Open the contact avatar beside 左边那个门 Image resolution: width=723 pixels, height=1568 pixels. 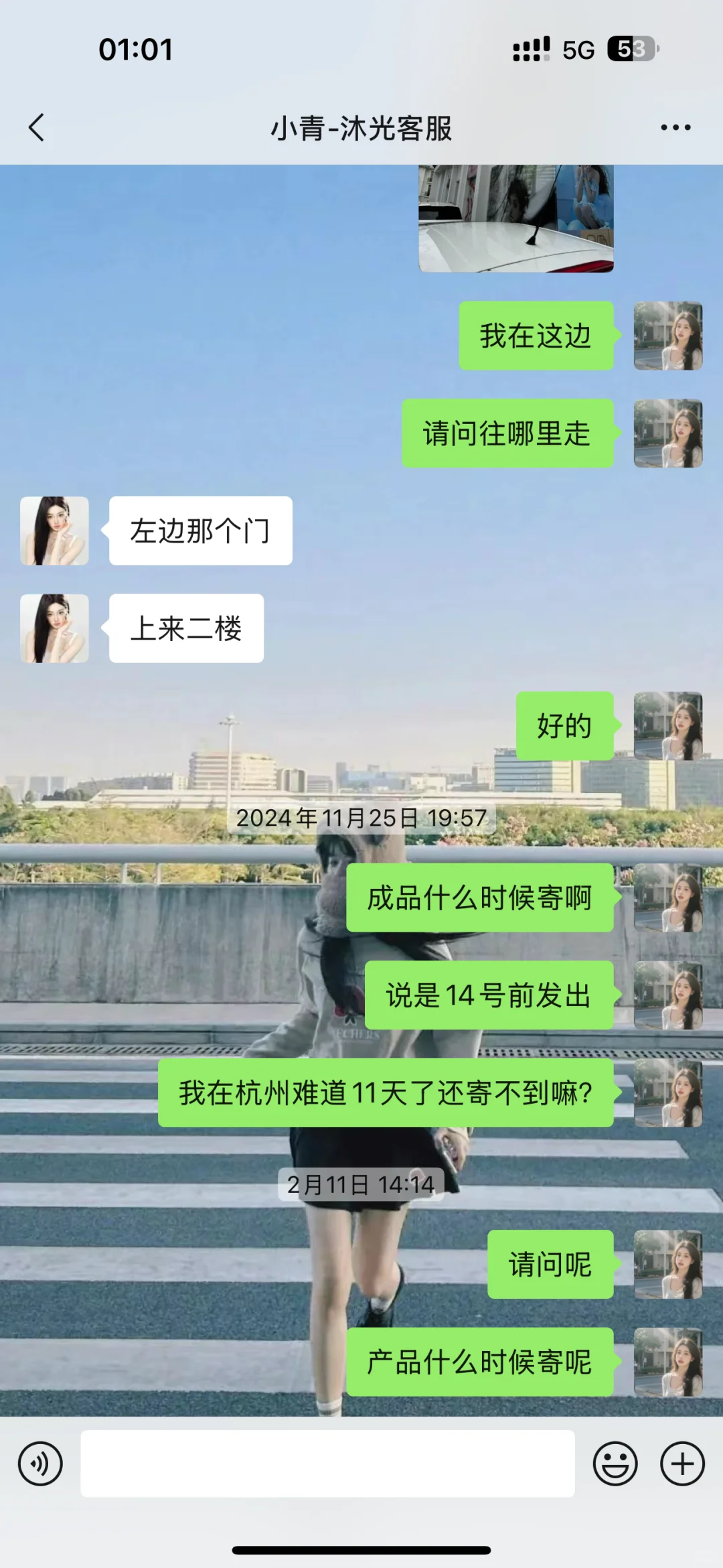coord(54,530)
